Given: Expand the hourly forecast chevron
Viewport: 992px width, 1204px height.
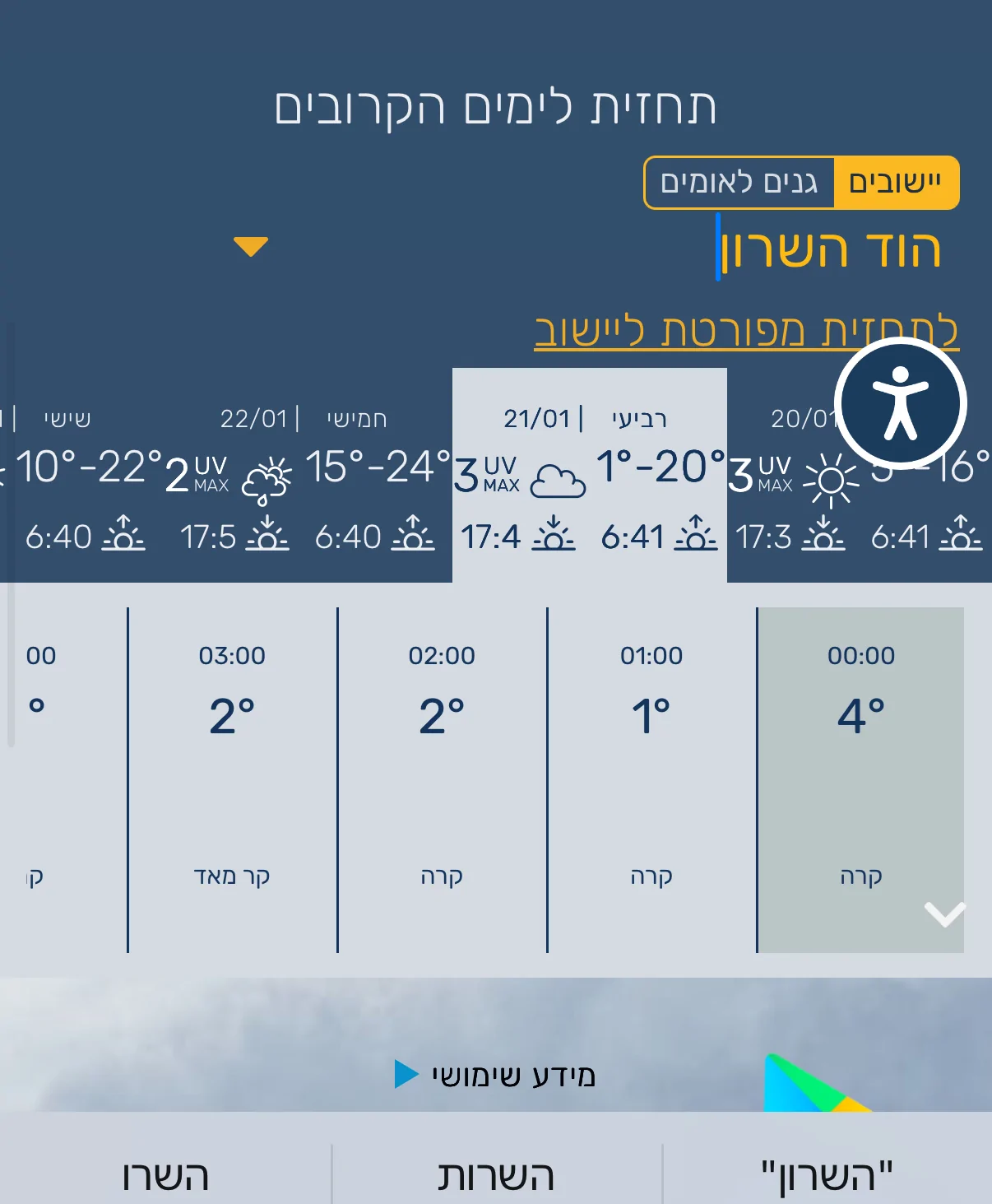Looking at the screenshot, I should click(x=944, y=913).
